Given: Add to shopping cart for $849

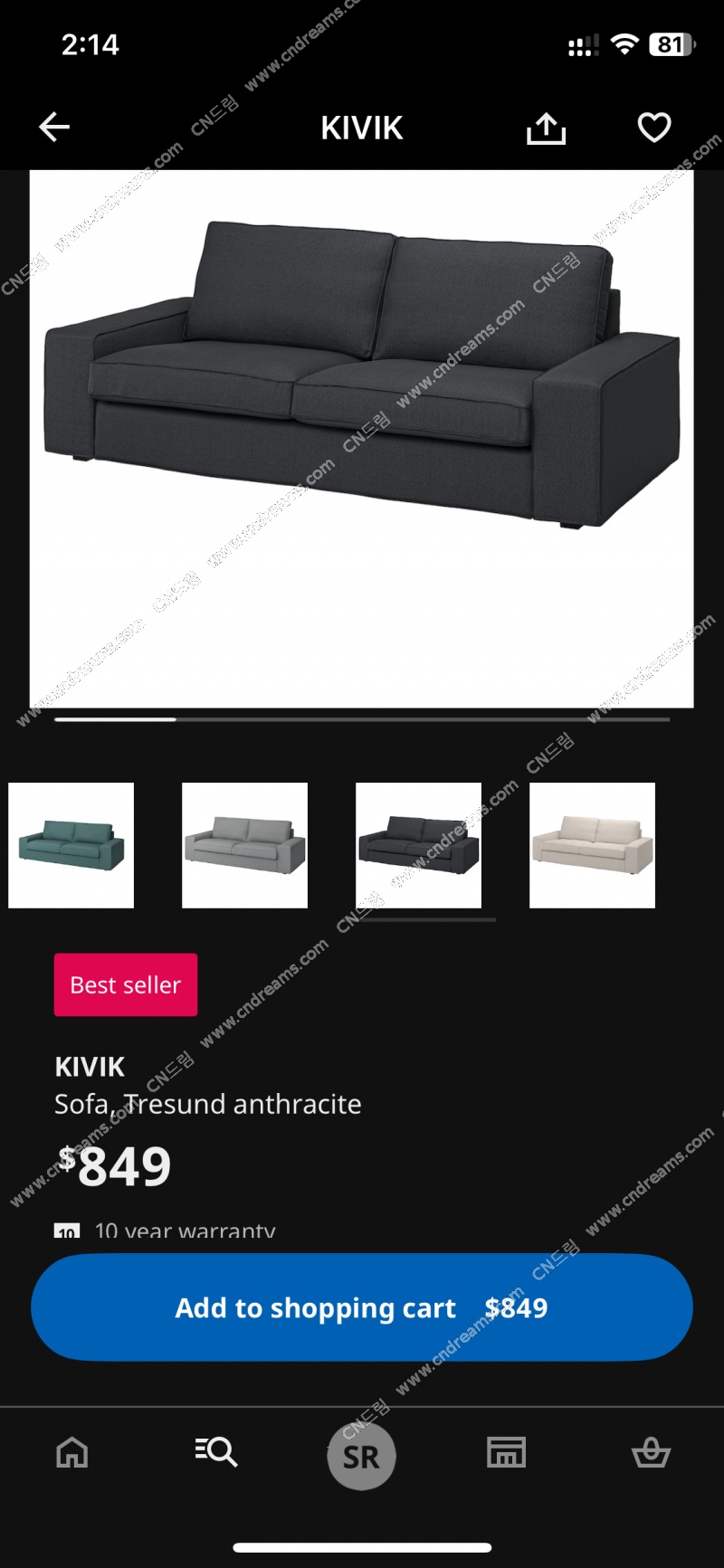Looking at the screenshot, I should [362, 1307].
